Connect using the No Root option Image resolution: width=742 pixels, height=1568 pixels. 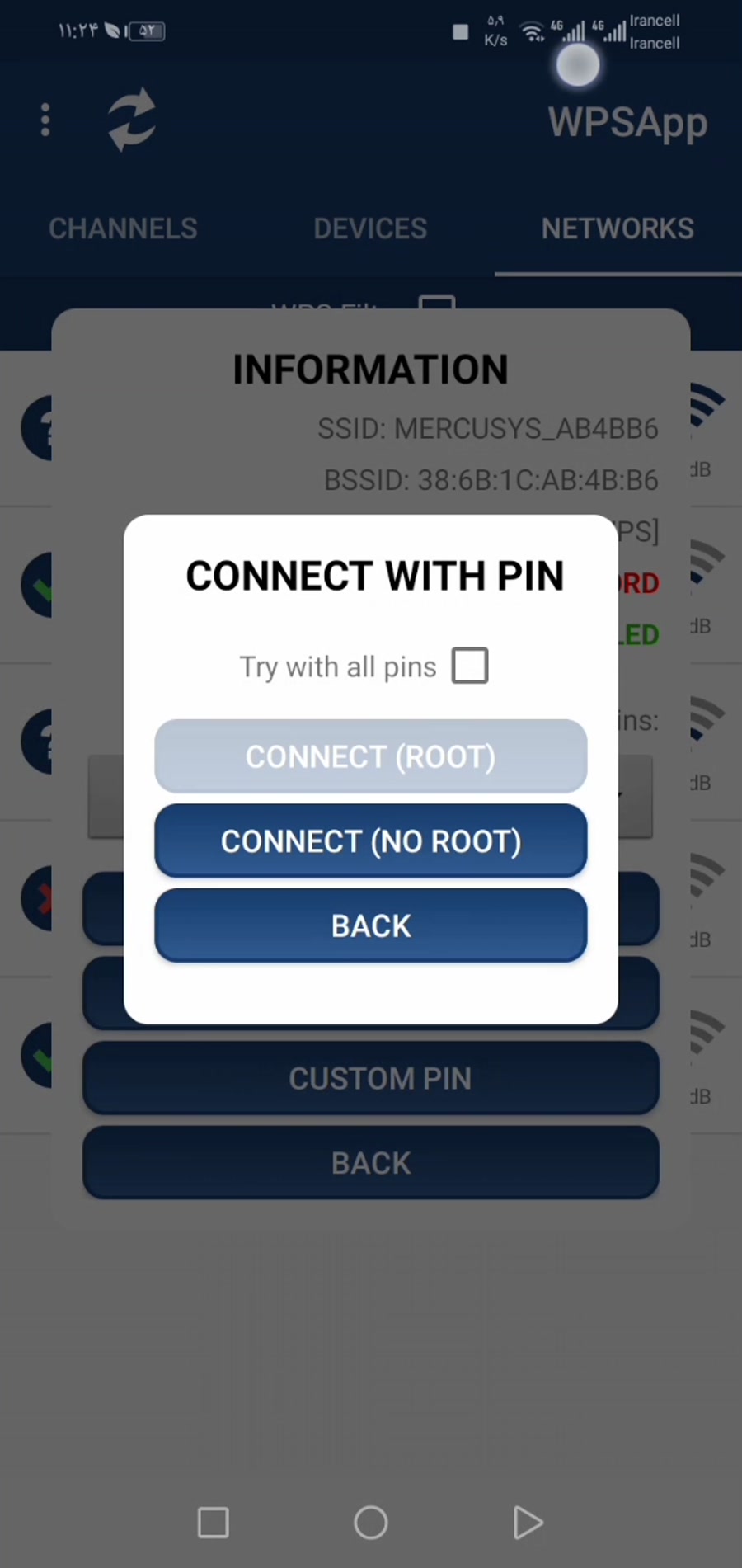click(370, 841)
